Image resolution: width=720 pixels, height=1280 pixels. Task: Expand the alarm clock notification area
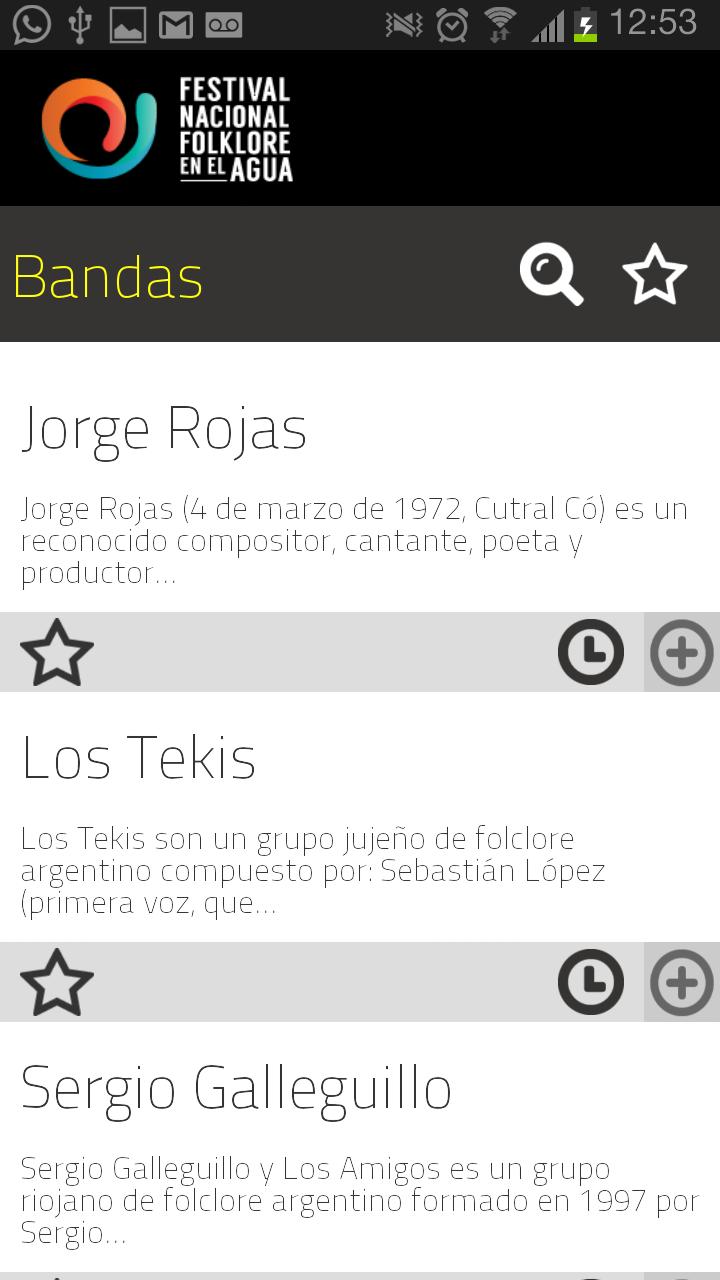pos(452,25)
